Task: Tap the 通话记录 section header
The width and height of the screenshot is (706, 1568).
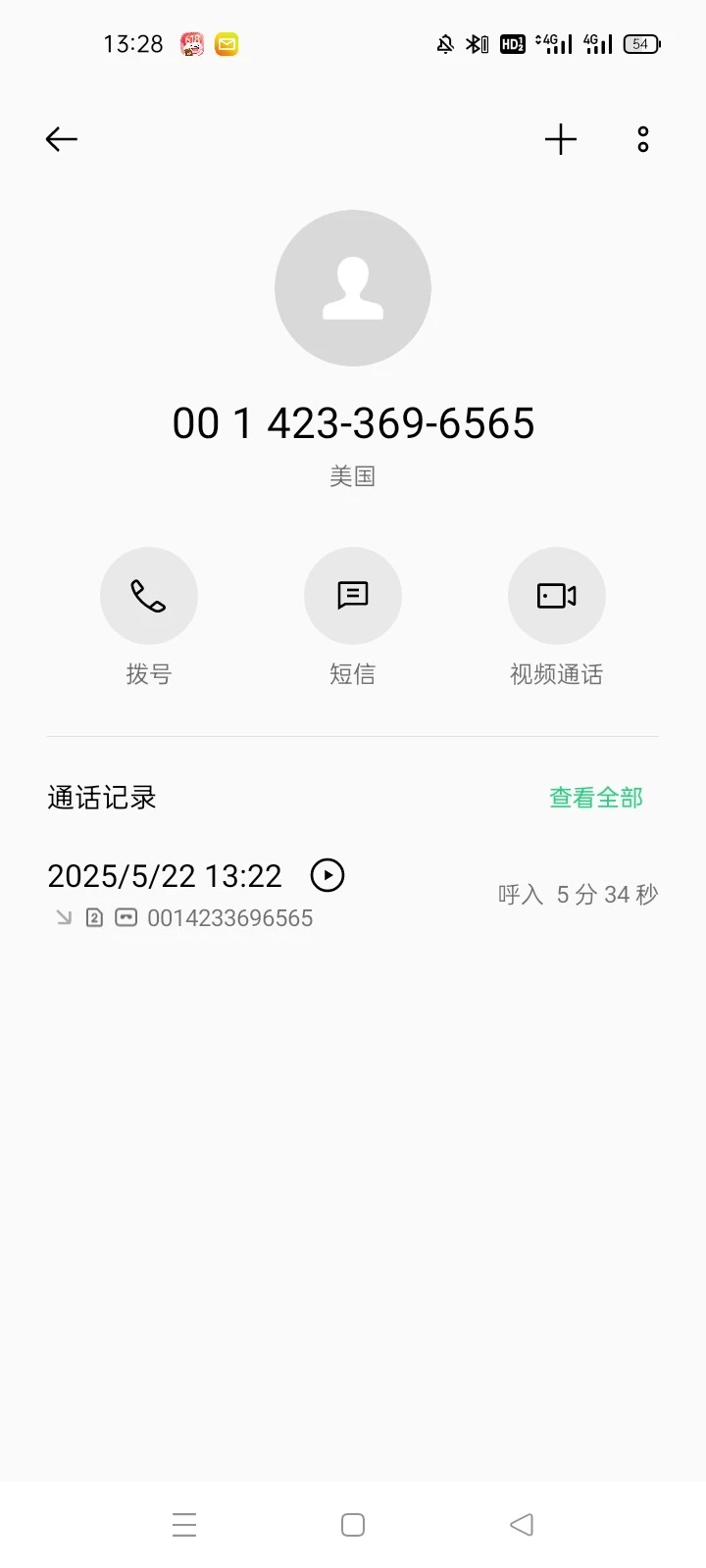Action: pos(102,797)
